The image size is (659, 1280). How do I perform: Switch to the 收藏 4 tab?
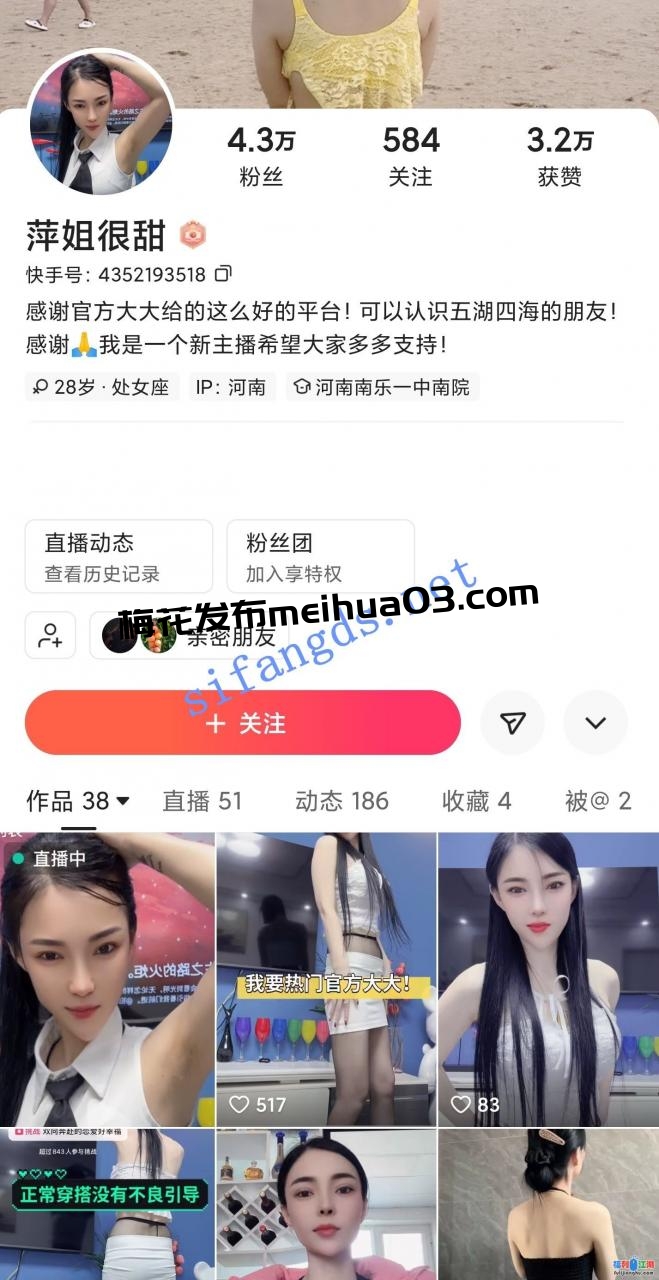tap(477, 801)
